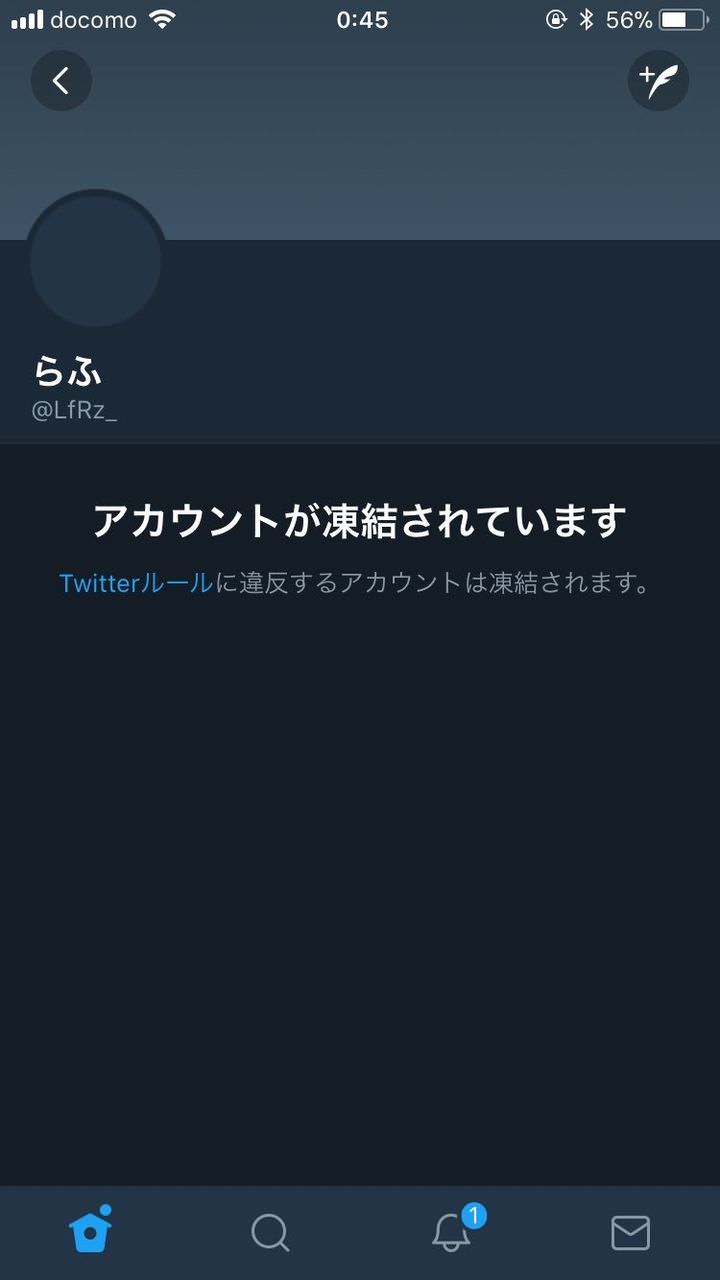The image size is (720, 1280).
Task: Go back using the arrow button
Action: click(61, 80)
